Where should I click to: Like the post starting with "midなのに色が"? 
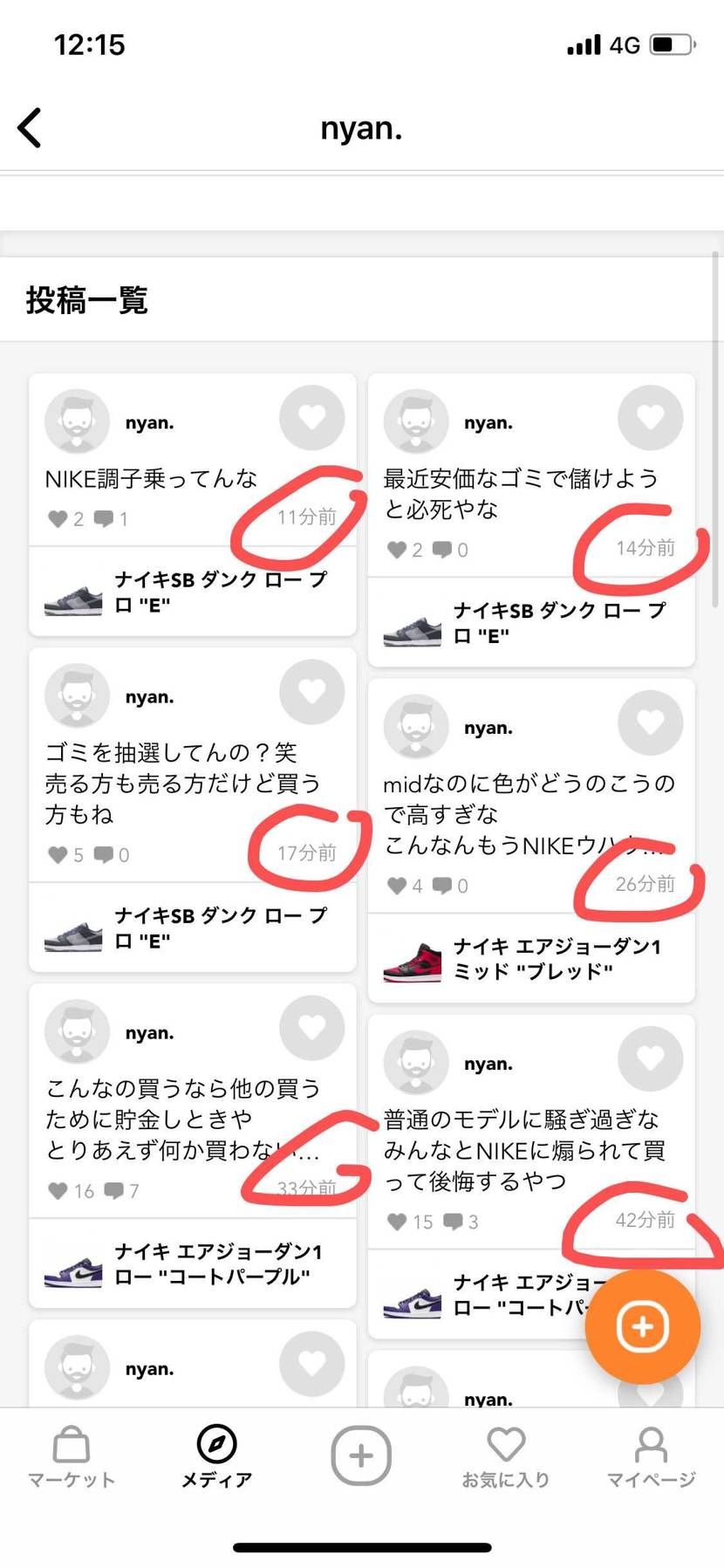click(650, 722)
